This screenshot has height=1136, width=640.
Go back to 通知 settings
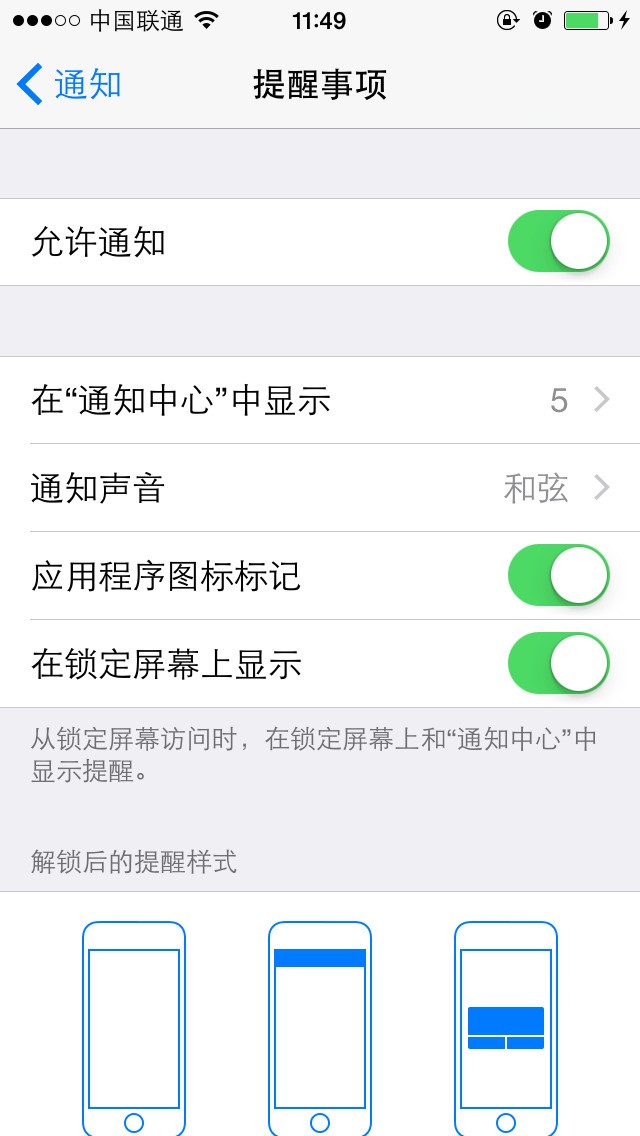[70, 85]
